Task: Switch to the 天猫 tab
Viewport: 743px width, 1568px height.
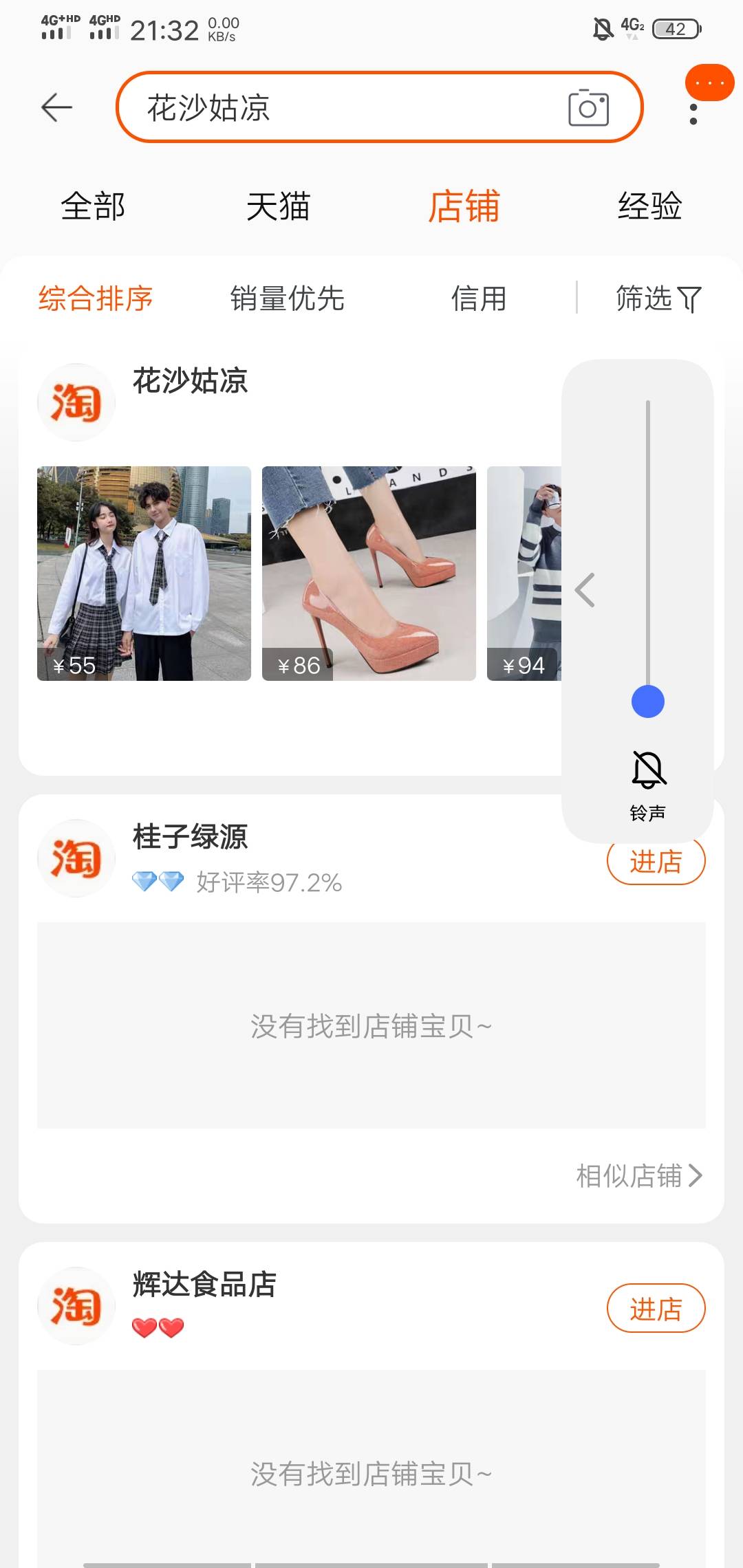Action: pos(279,206)
